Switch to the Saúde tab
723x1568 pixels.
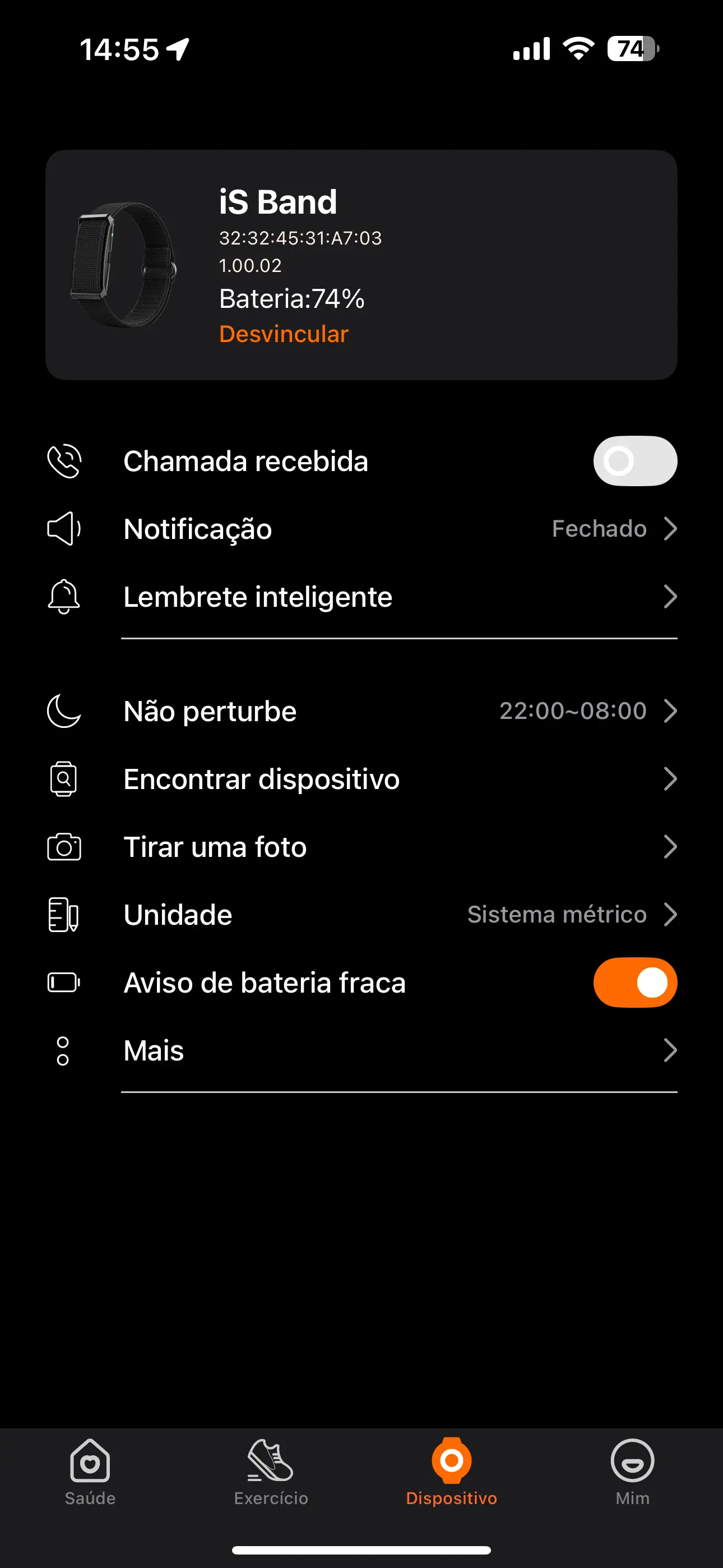(90, 1473)
